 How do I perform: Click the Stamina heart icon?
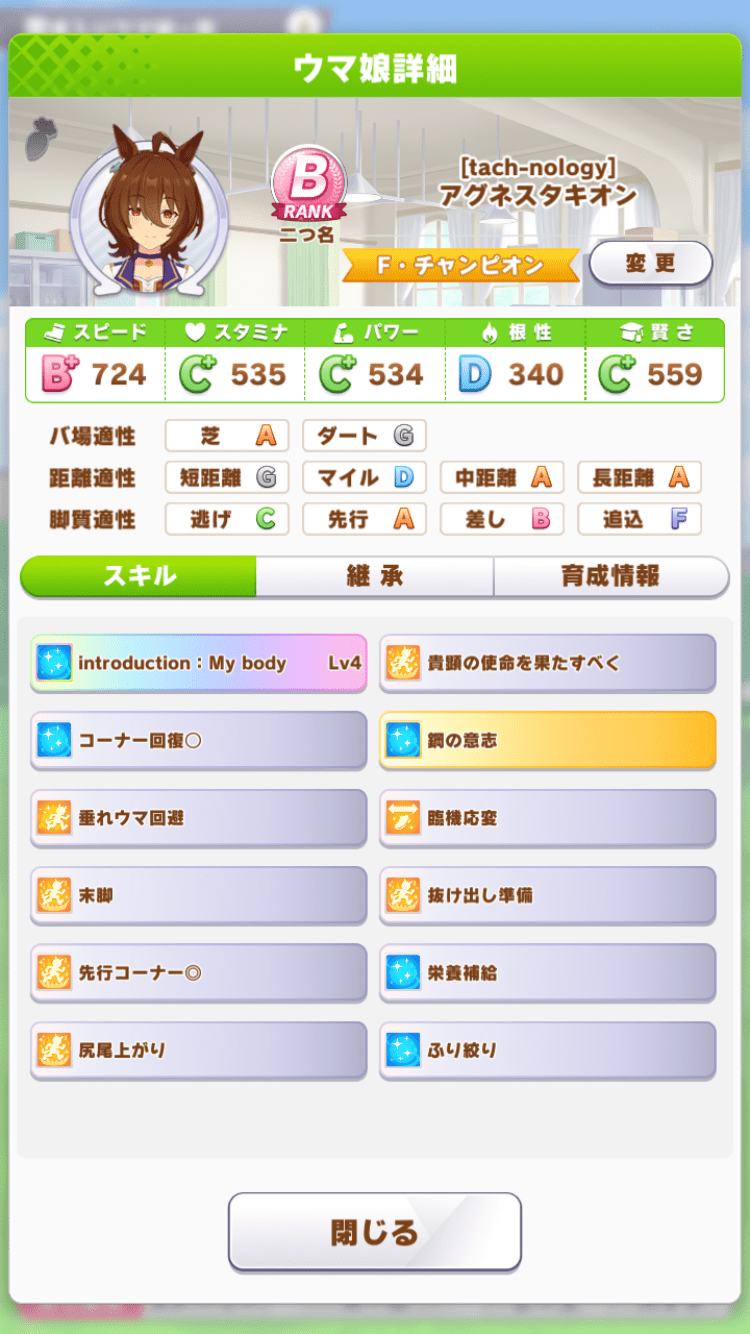(x=196, y=332)
